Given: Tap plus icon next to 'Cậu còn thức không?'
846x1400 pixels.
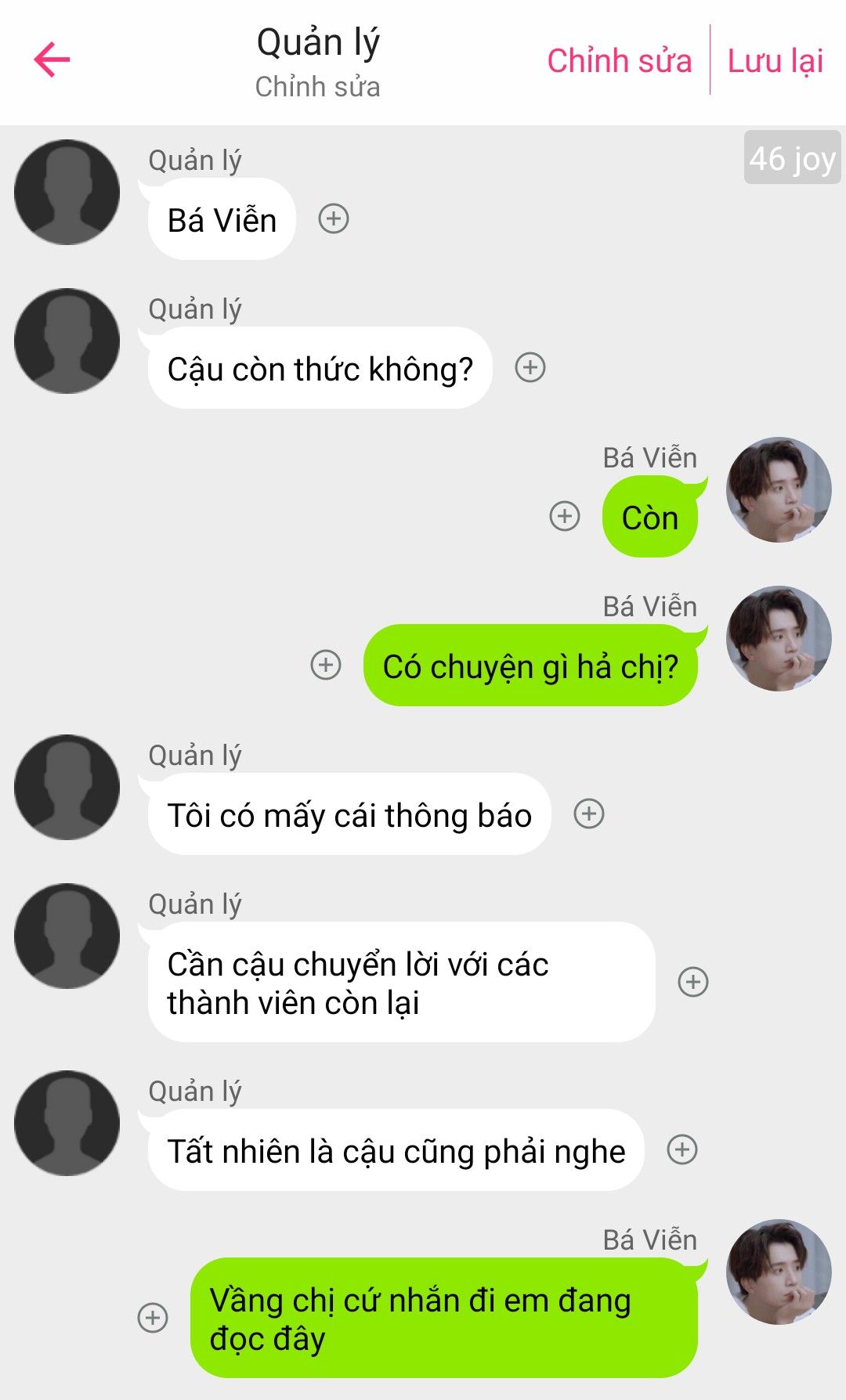Looking at the screenshot, I should click(530, 367).
